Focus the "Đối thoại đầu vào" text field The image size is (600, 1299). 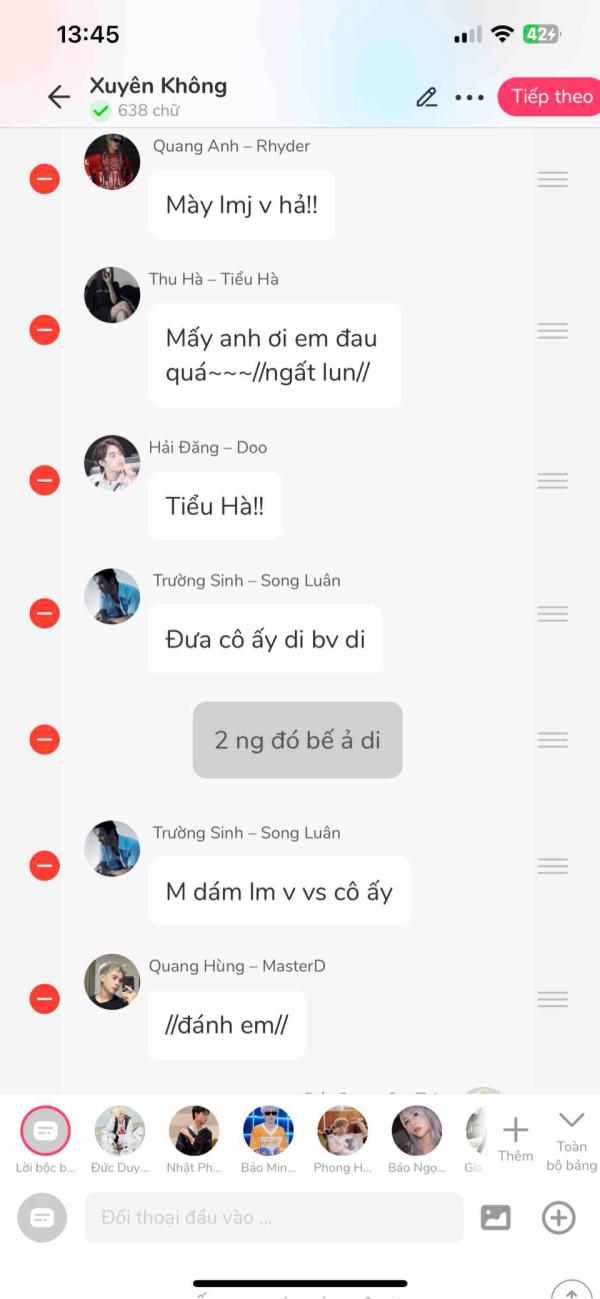pyautogui.click(x=273, y=1217)
